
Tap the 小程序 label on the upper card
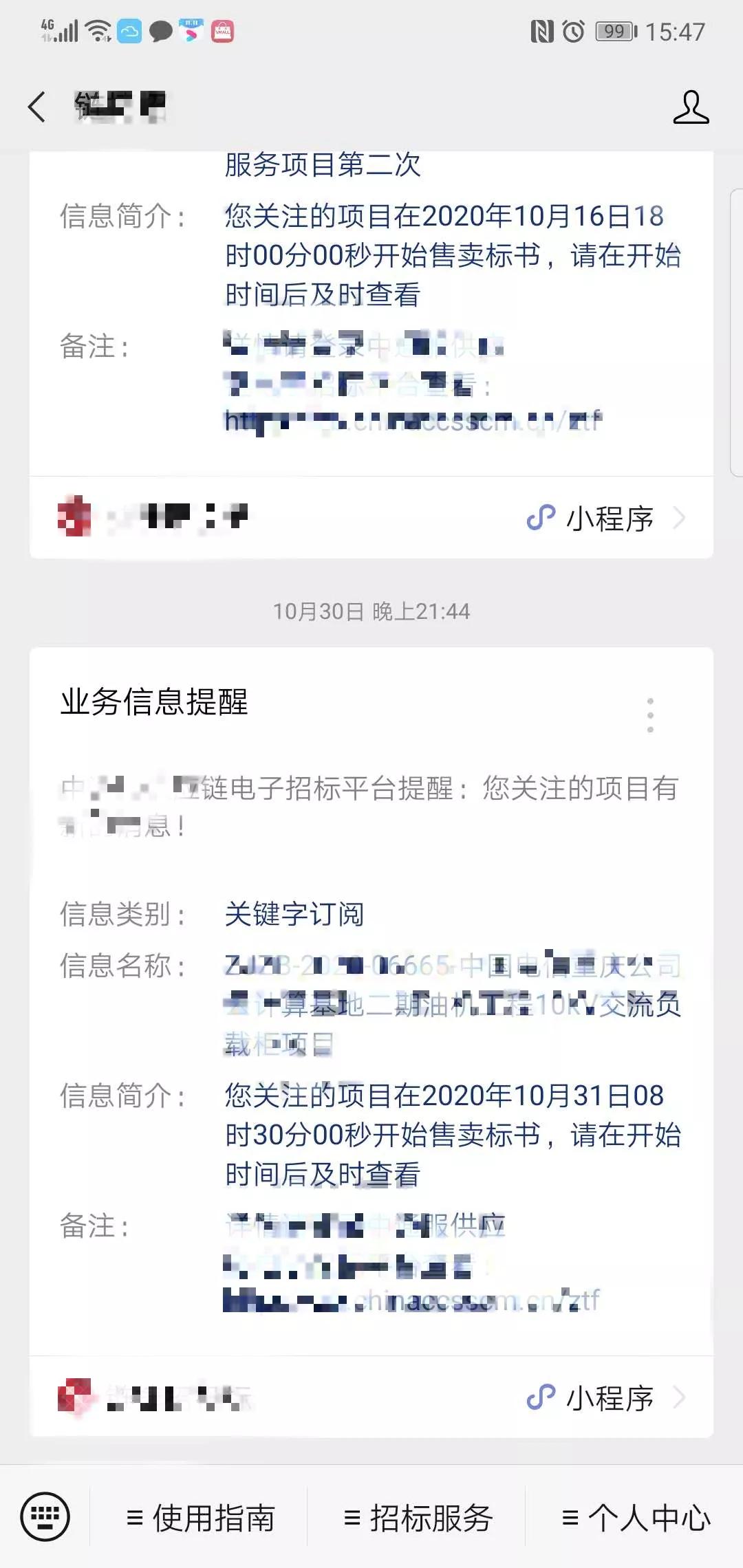(x=609, y=518)
